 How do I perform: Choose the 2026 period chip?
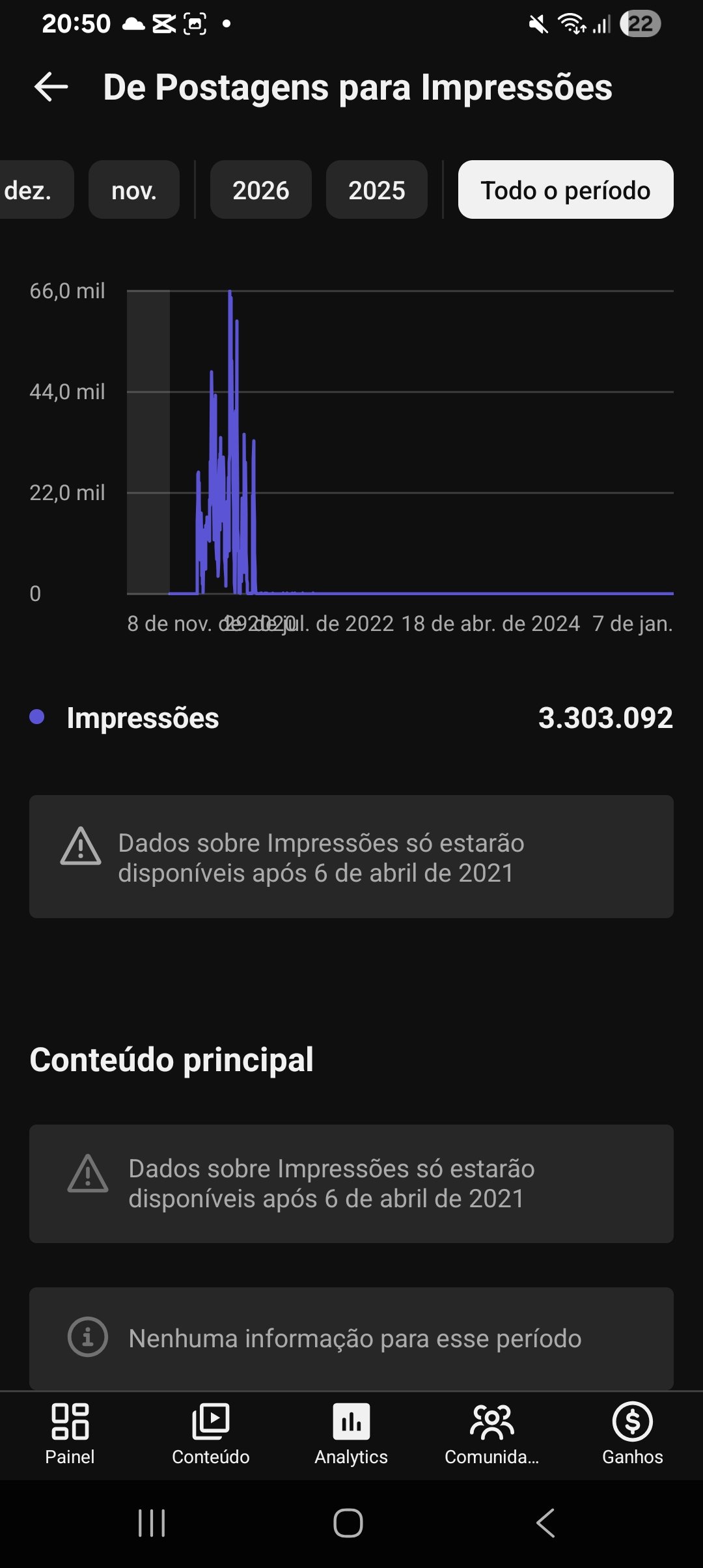click(x=260, y=190)
